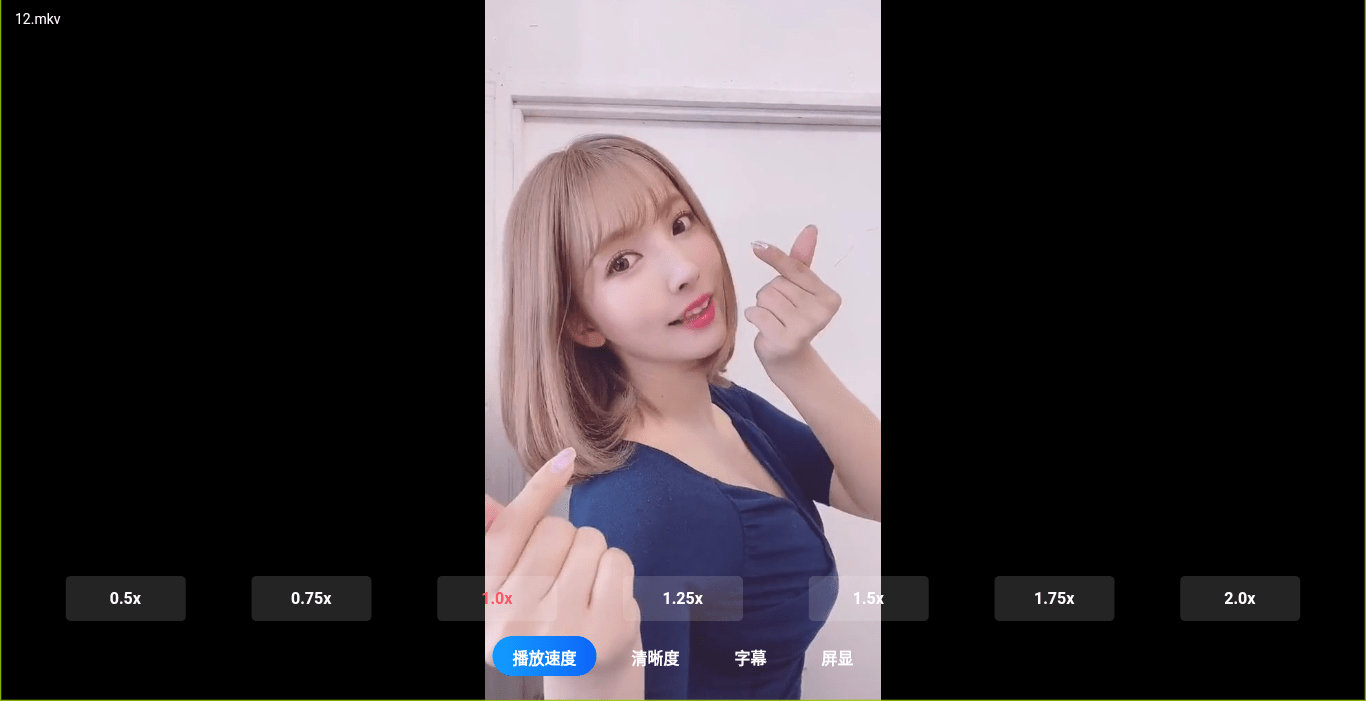Switch to the 清晰度 tab
The image size is (1366, 701).
tap(655, 658)
